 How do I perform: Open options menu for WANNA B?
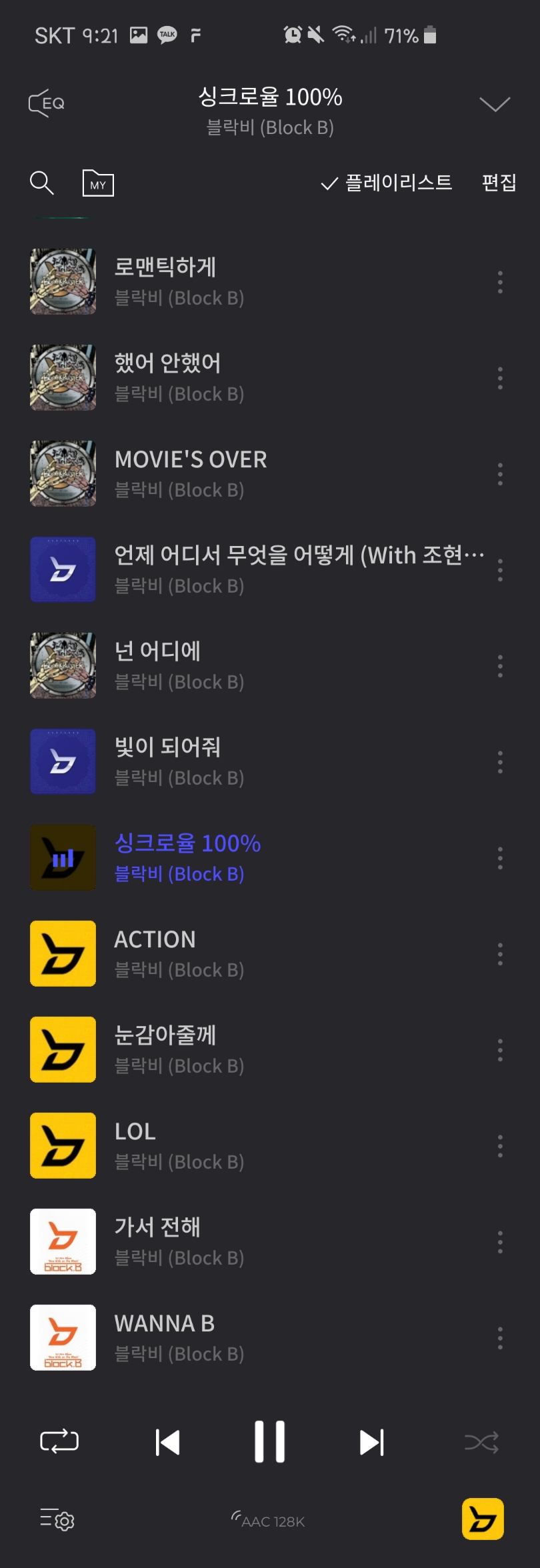(x=499, y=1337)
